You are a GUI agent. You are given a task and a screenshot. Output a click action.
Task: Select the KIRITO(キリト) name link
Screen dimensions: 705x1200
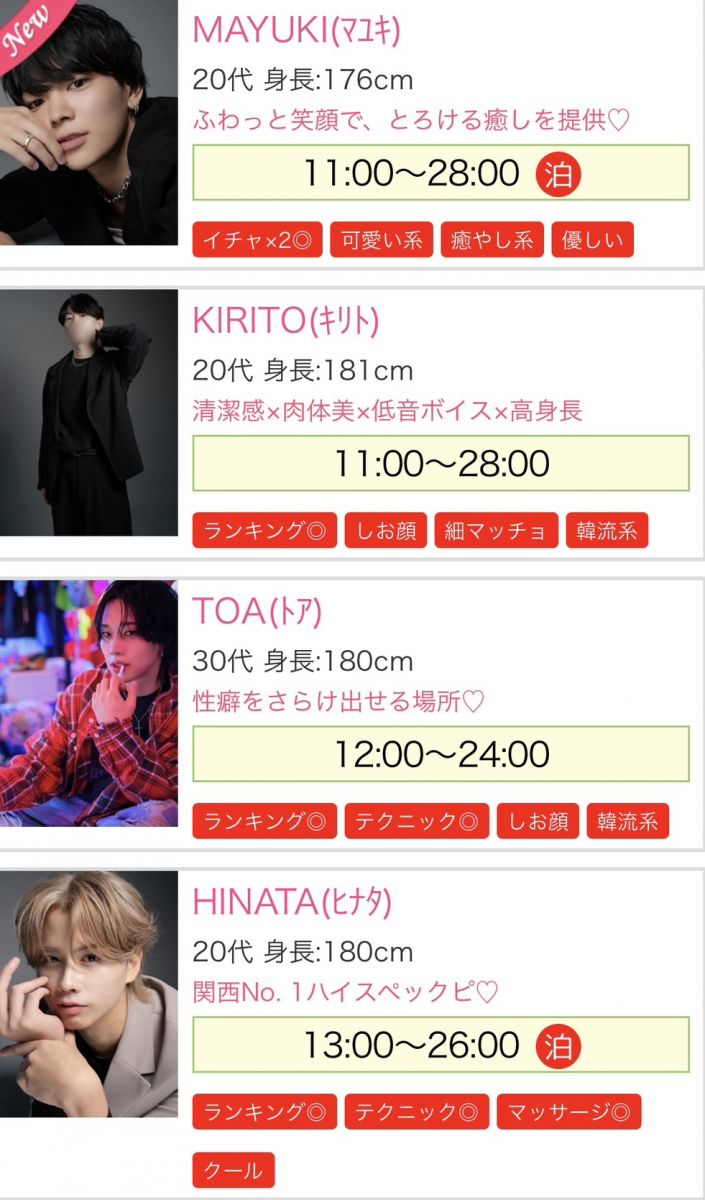(x=286, y=320)
